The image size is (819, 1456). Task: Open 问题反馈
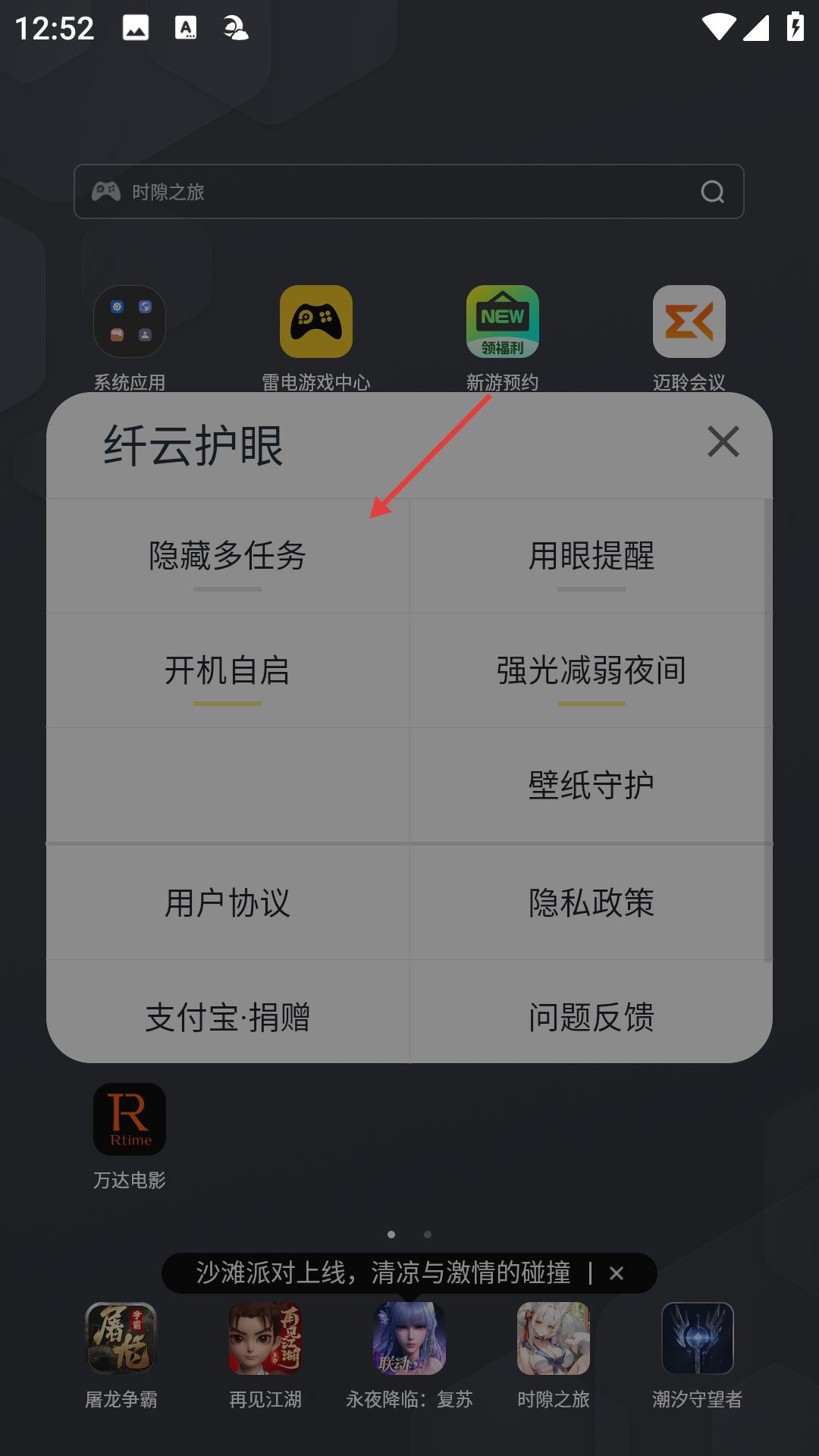pos(591,1016)
